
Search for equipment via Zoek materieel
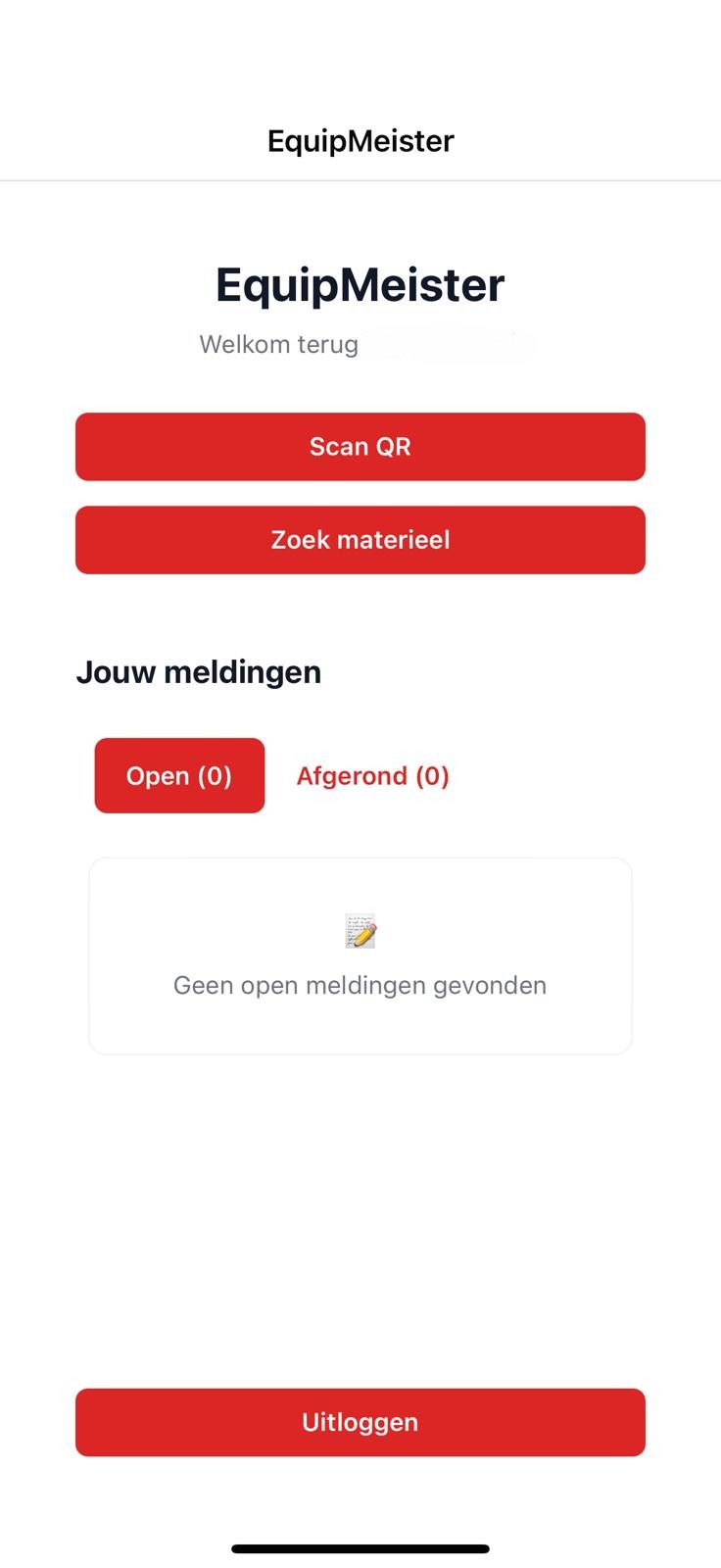point(360,539)
